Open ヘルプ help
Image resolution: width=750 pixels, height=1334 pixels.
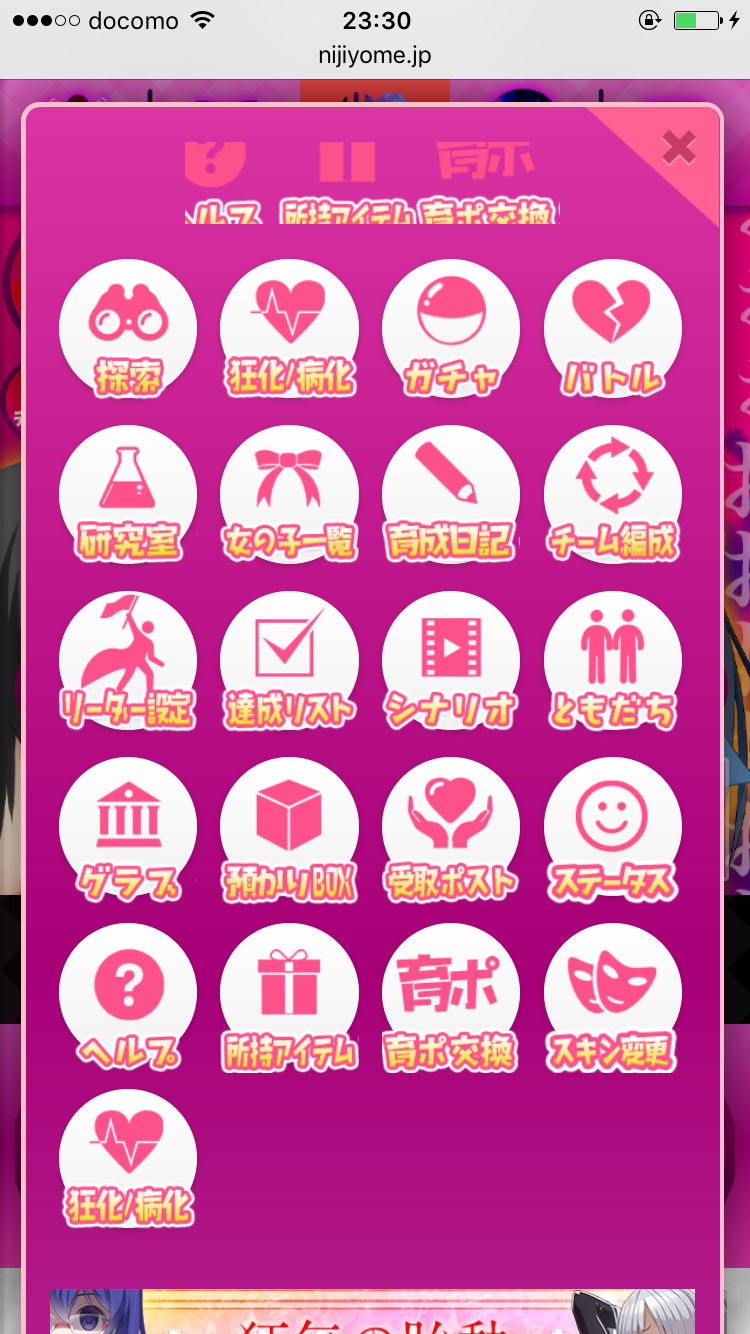(x=128, y=992)
